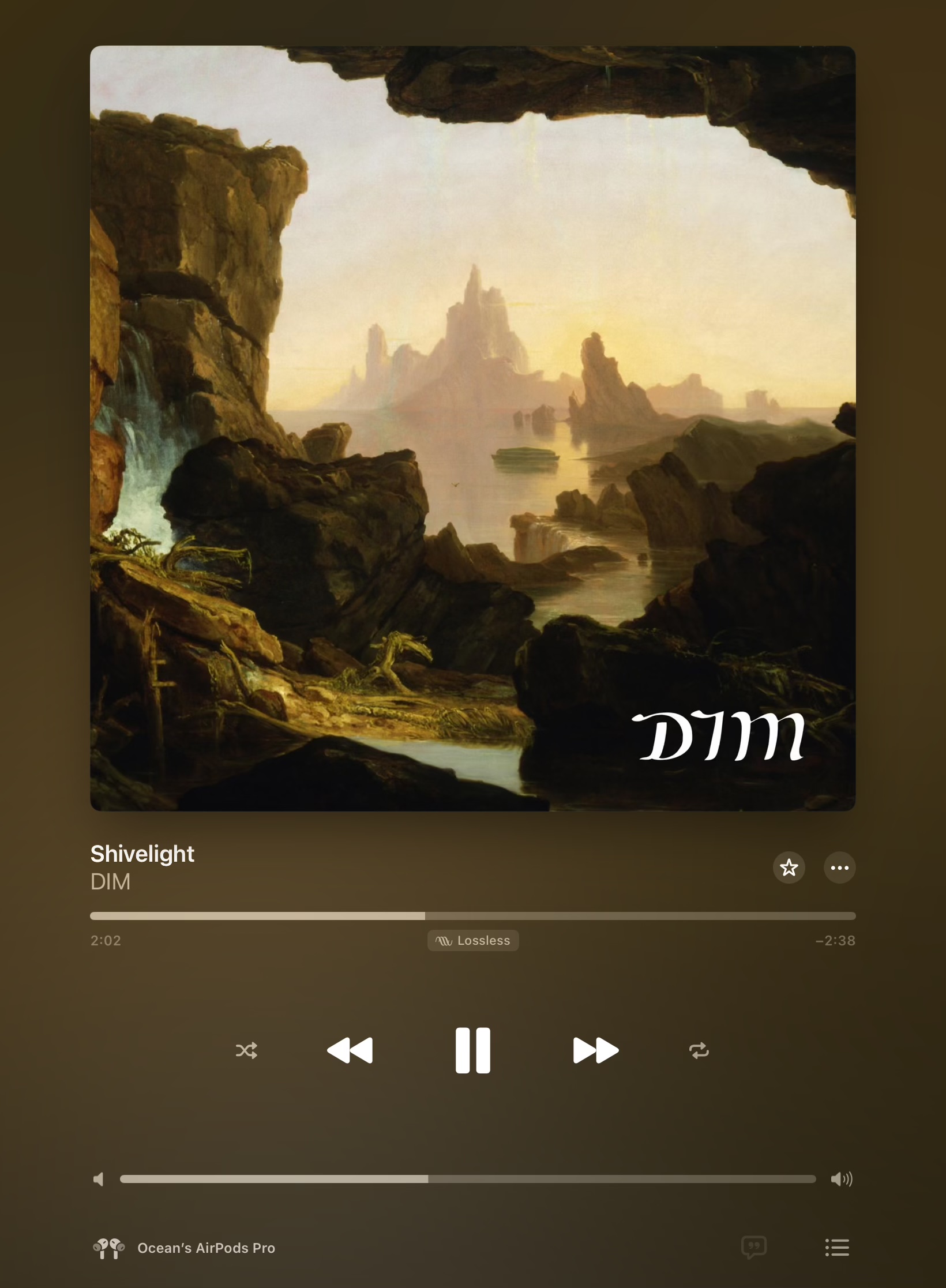Open the Playing Next queue list
Screen dimensions: 946x1288
point(837,1248)
